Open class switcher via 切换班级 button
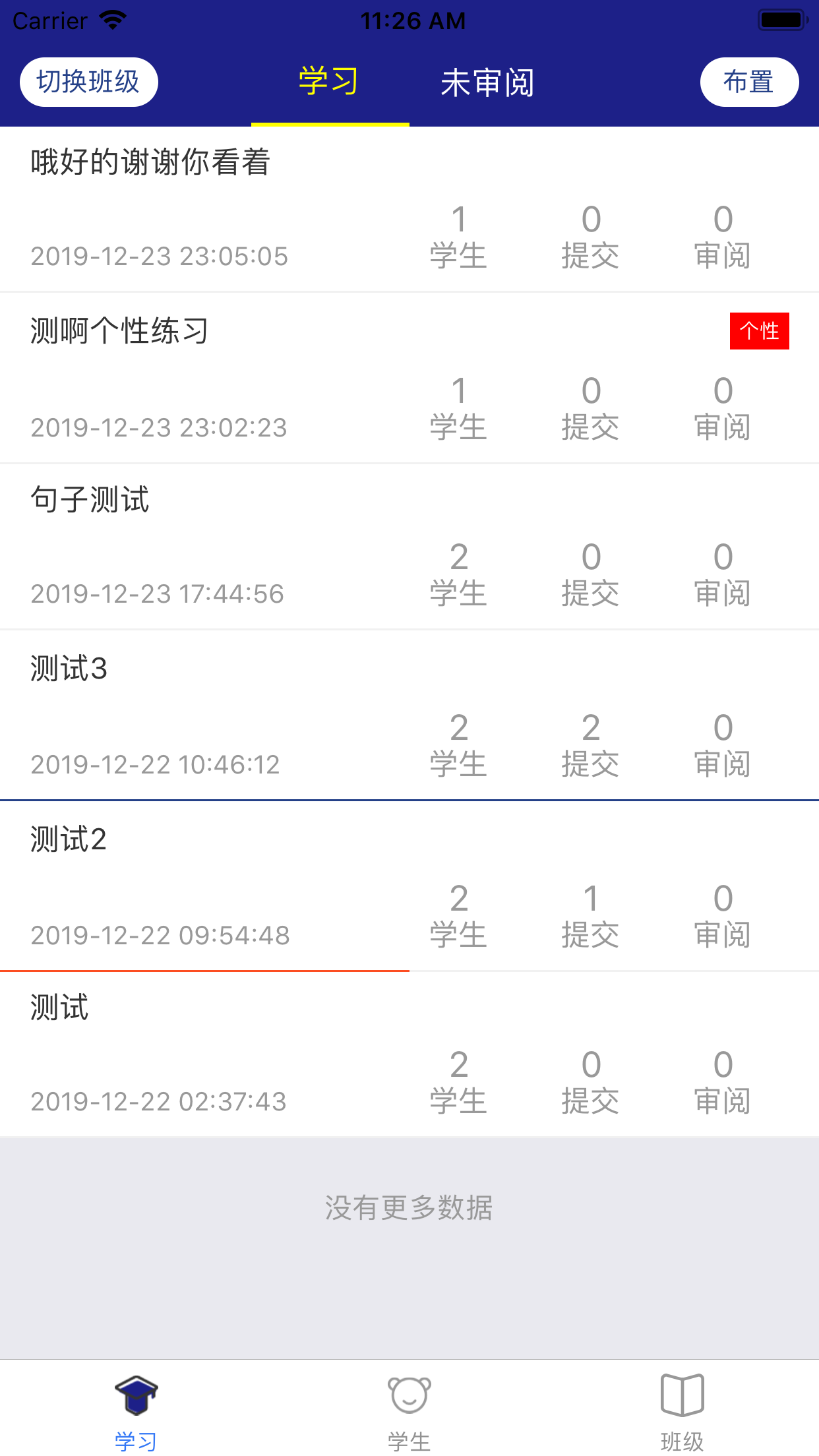The image size is (819, 1456). (88, 81)
